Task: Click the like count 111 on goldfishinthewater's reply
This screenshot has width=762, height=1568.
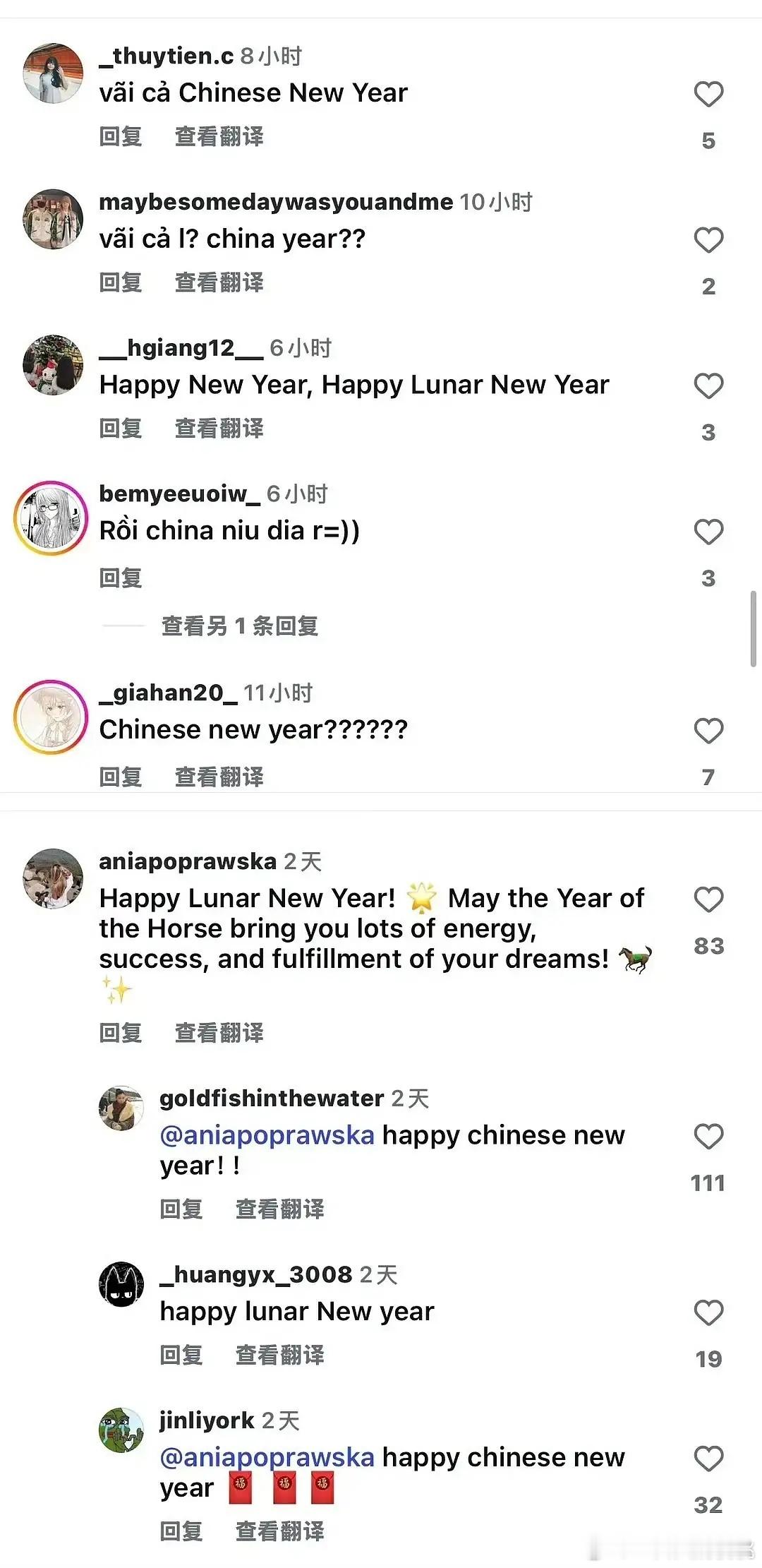Action: pyautogui.click(x=706, y=1181)
